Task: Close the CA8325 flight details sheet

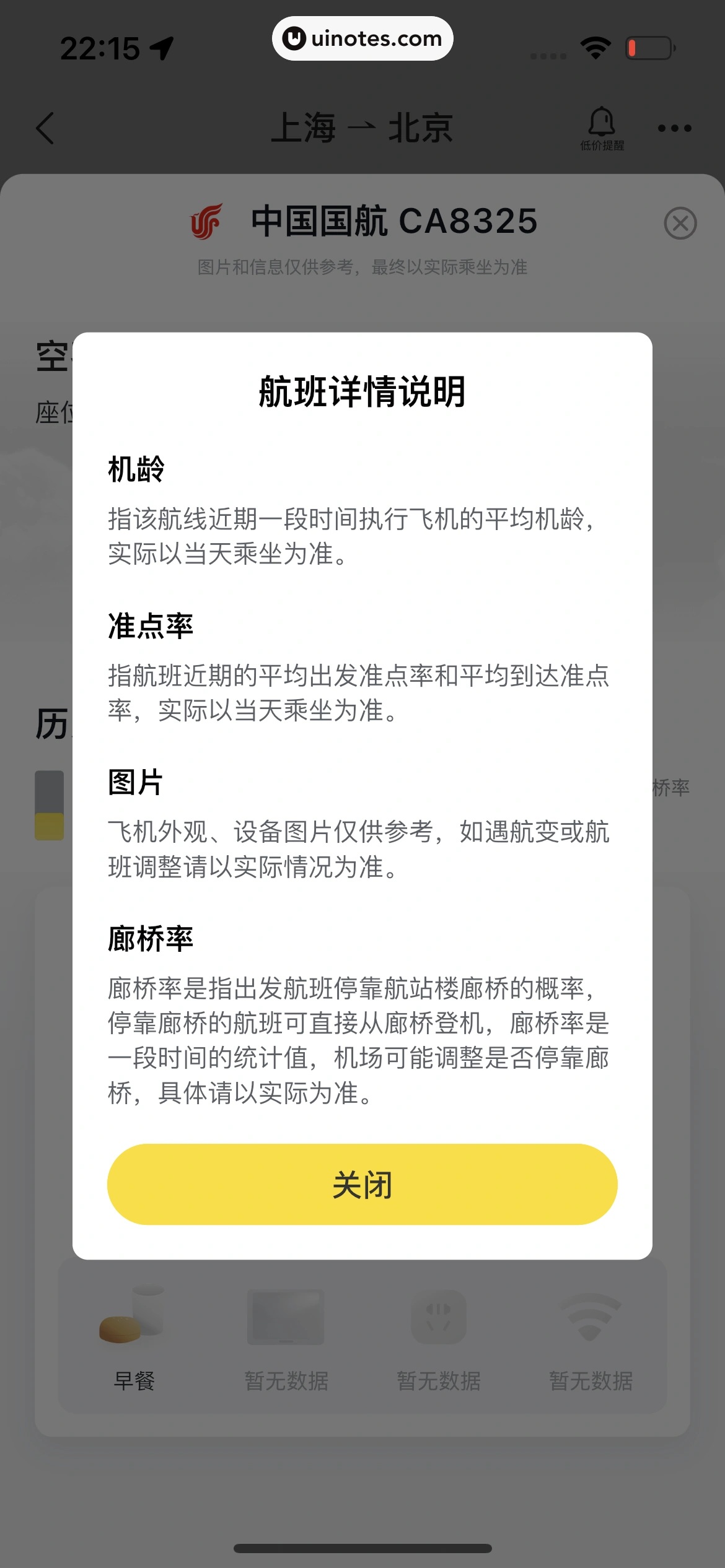Action: [680, 223]
